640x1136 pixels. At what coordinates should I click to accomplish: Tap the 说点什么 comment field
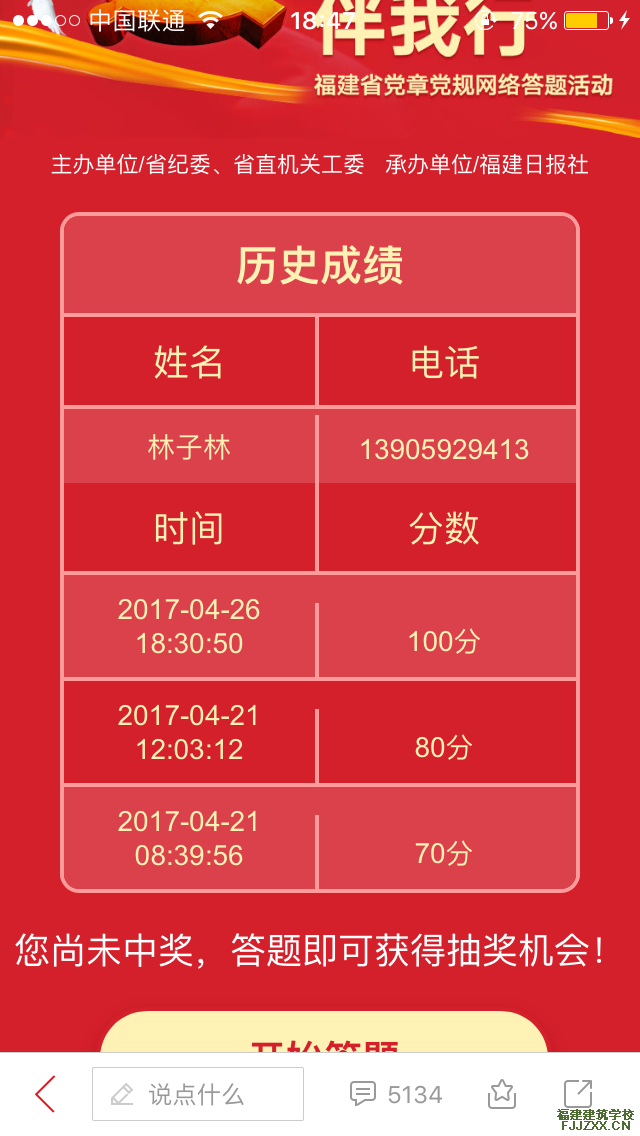tap(198, 1094)
